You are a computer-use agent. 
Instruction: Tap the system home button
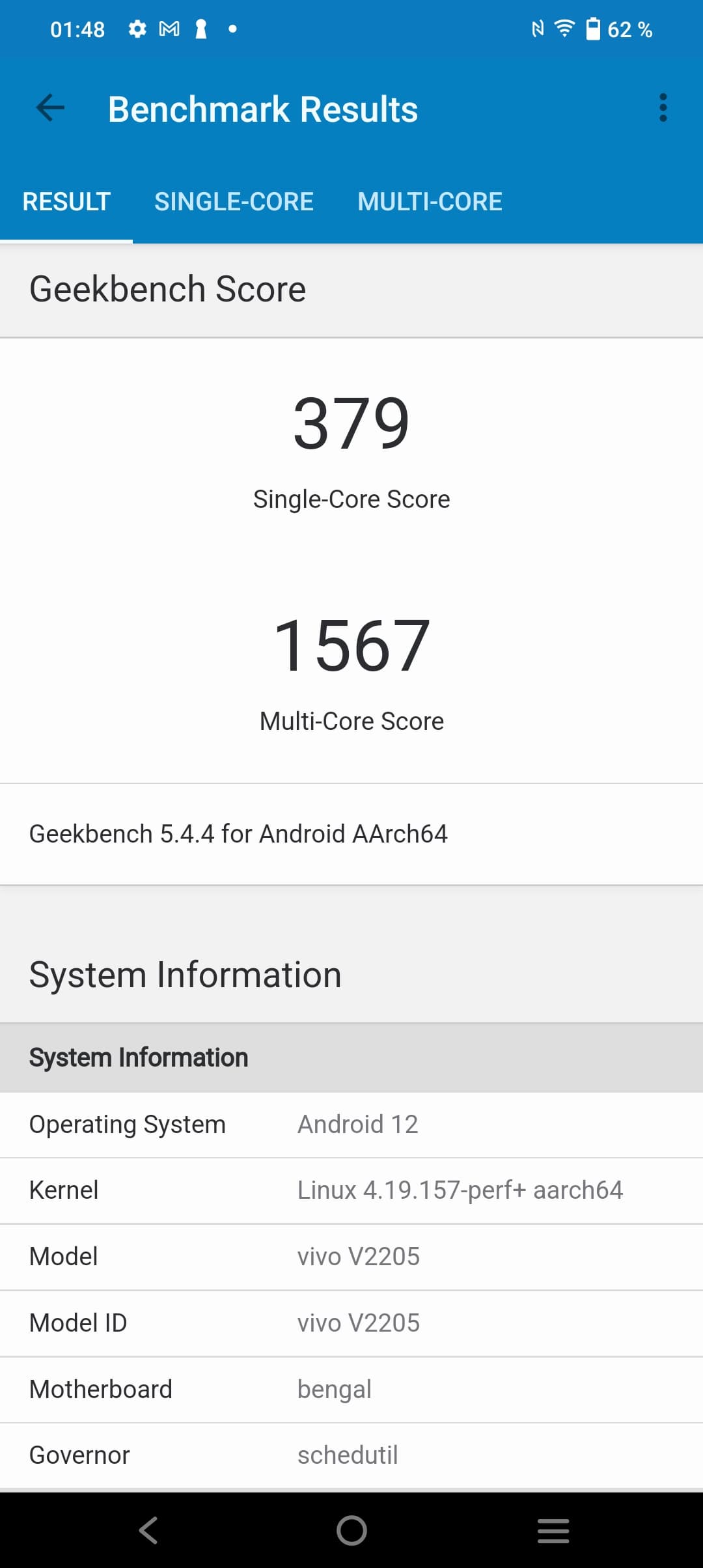click(x=351, y=1530)
